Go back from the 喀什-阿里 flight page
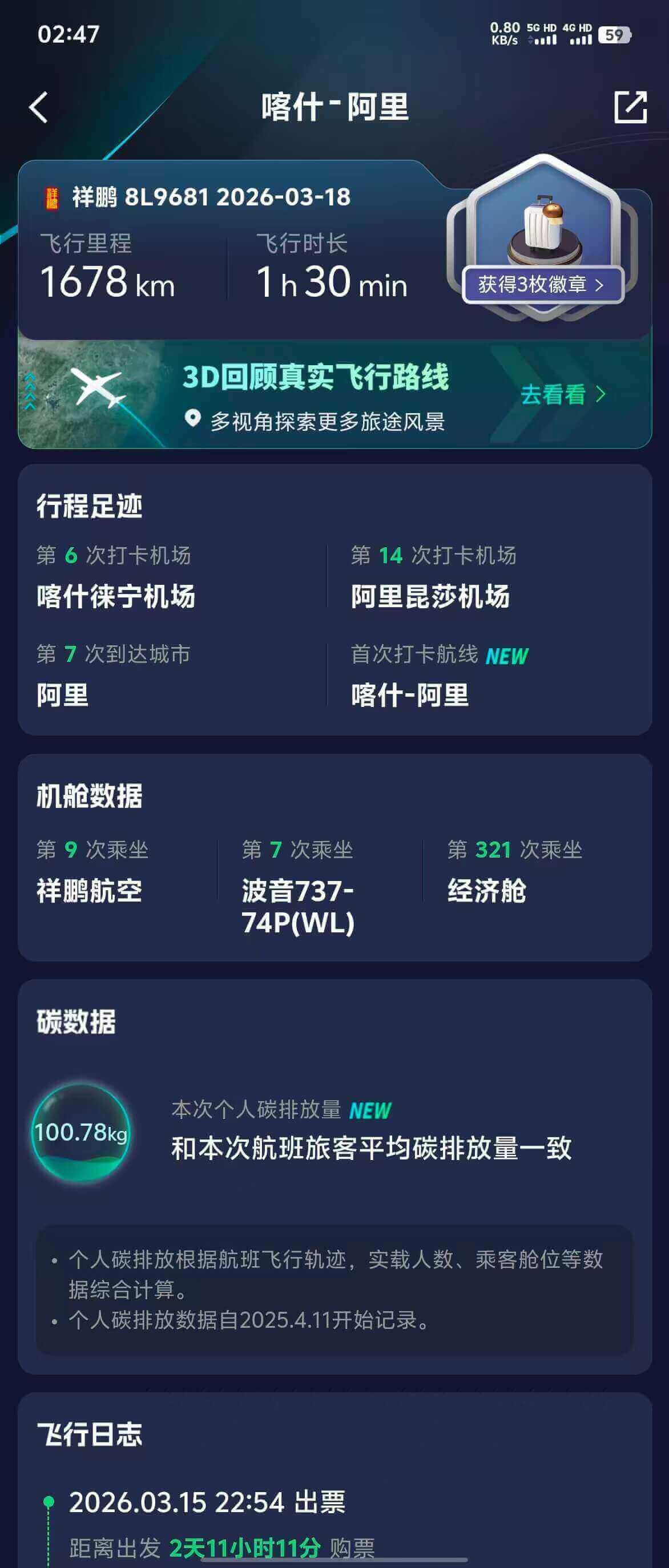Screen dimensions: 669x1568 pyautogui.click(x=38, y=108)
